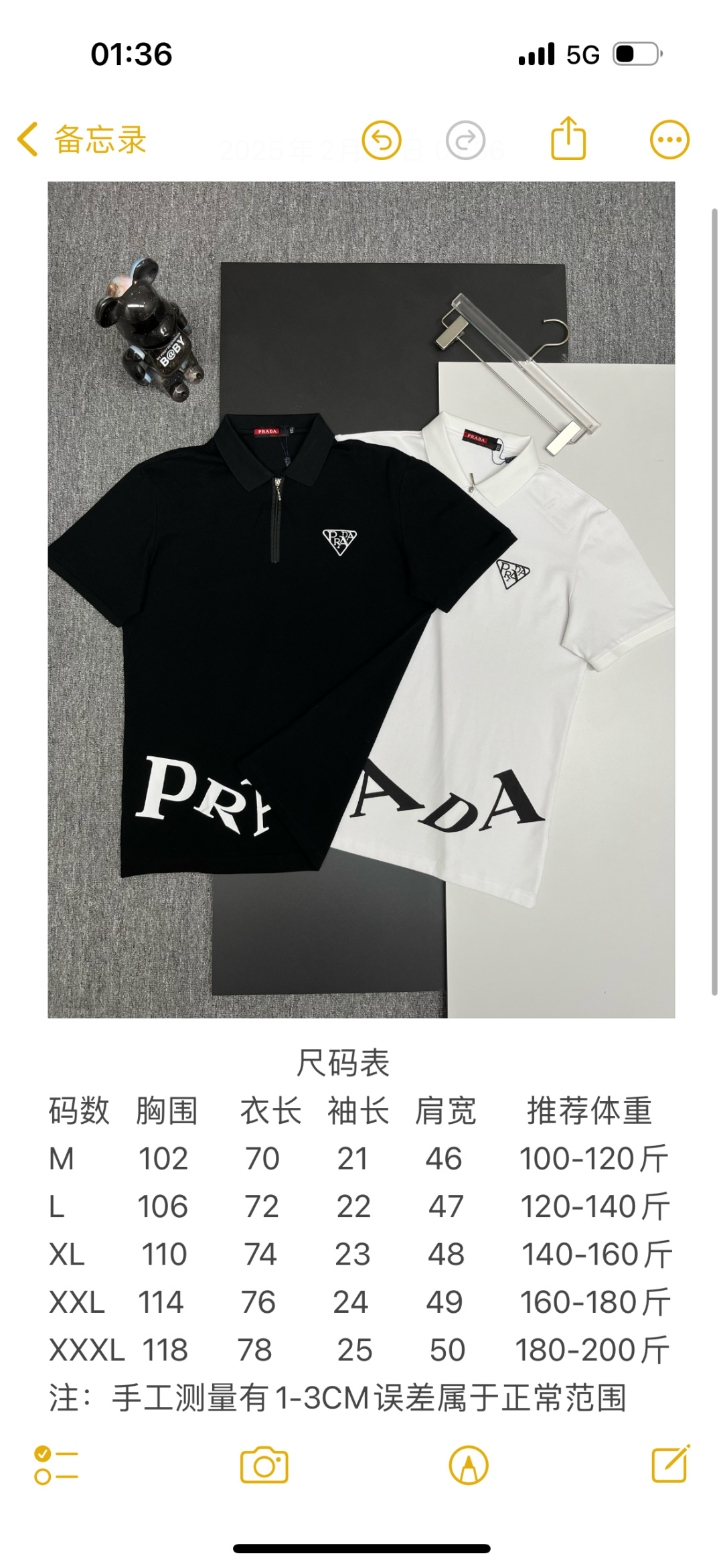Go back to 备忘录 notes list
Screen dimensions: 723x1568
pyautogui.click(x=82, y=140)
